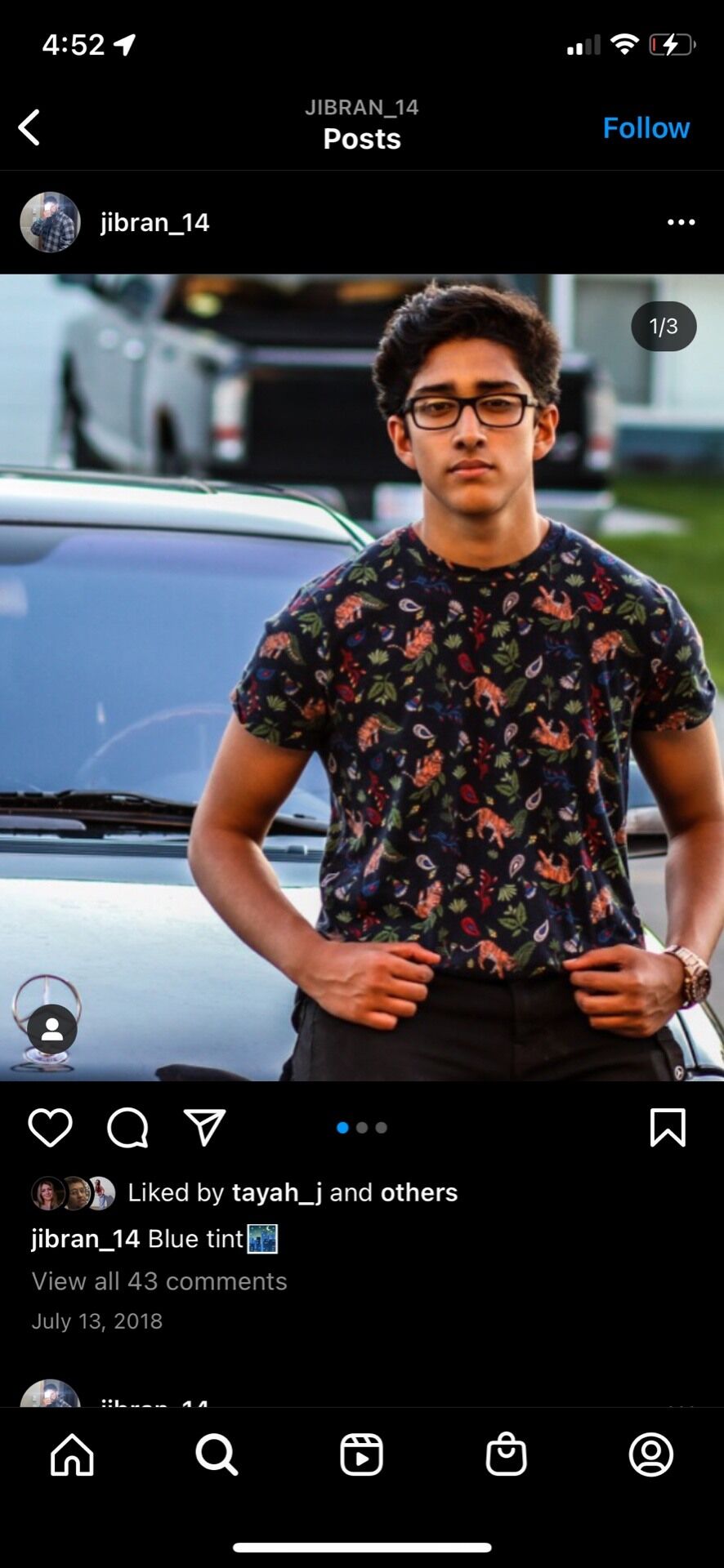Viewport: 724px width, 1568px height.
Task: Open the post's three-dot options menu
Action: pyautogui.click(x=681, y=222)
